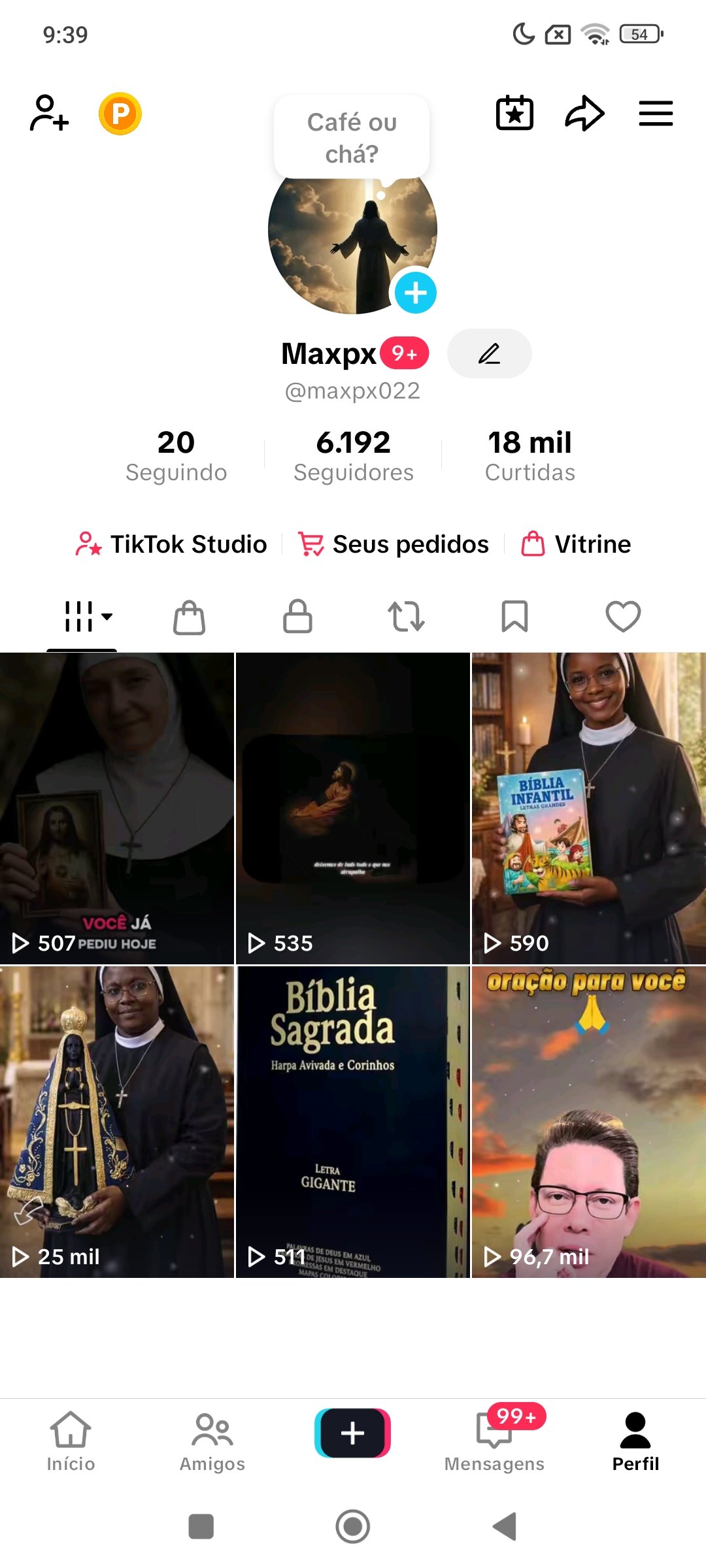Open TikTok Studio
The width and height of the screenshot is (706, 1568).
point(171,544)
